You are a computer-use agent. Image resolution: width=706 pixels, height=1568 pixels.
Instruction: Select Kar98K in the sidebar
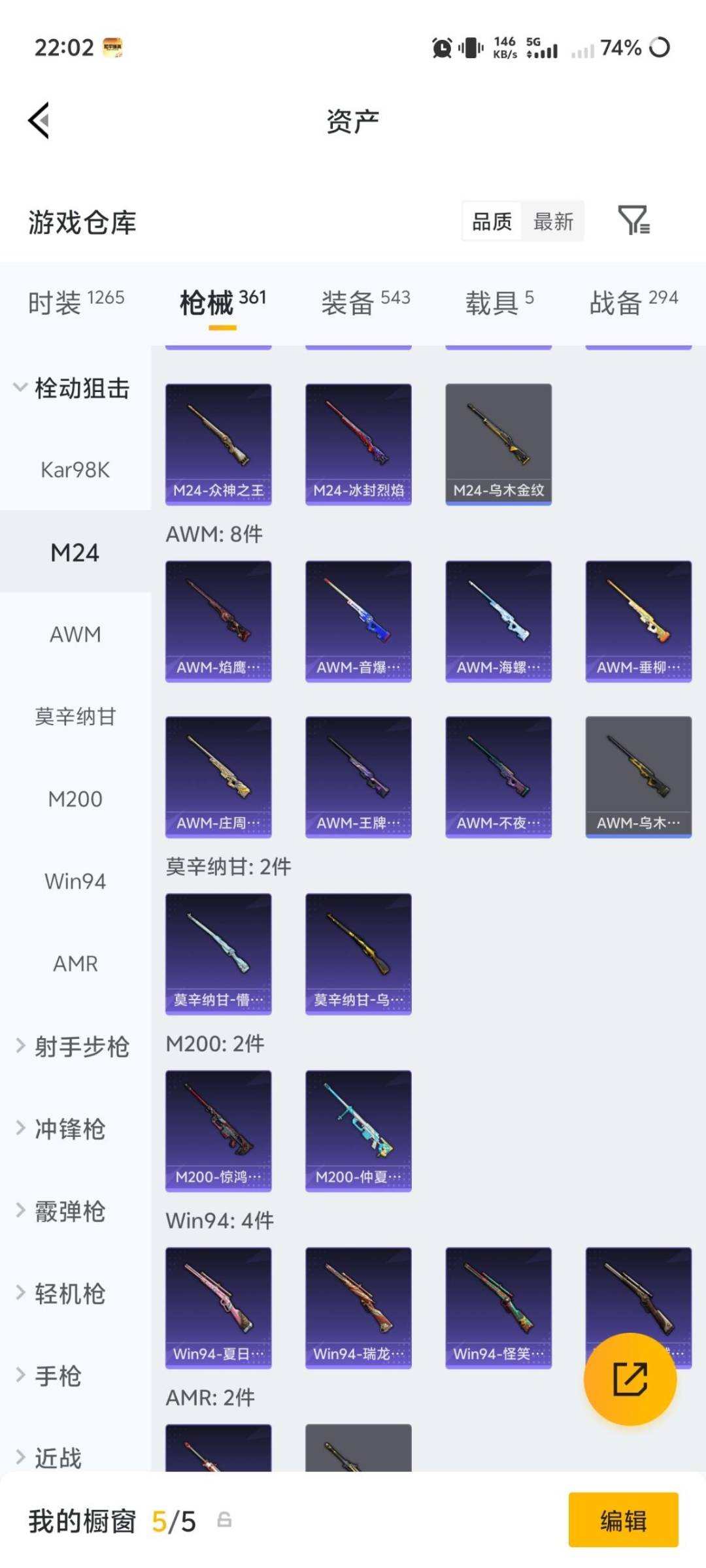[76, 470]
